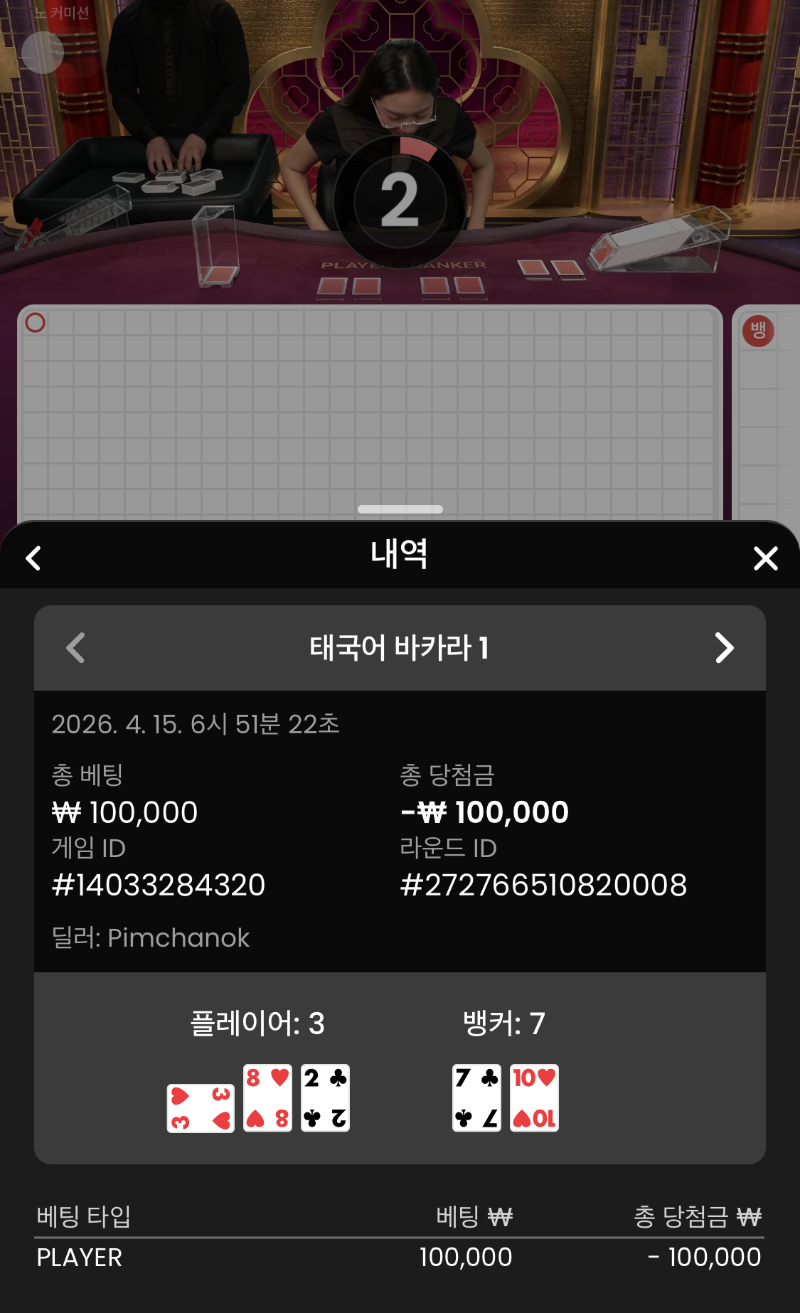The image size is (800, 1313).
Task: Close the 내역 history panel
Action: tap(765, 558)
